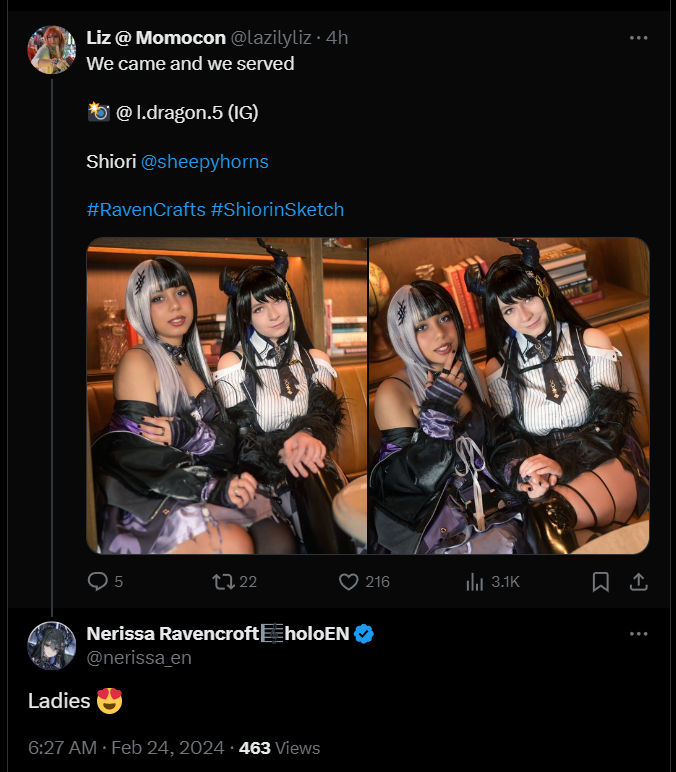
Task: Repost Liz's post
Action: [224, 581]
